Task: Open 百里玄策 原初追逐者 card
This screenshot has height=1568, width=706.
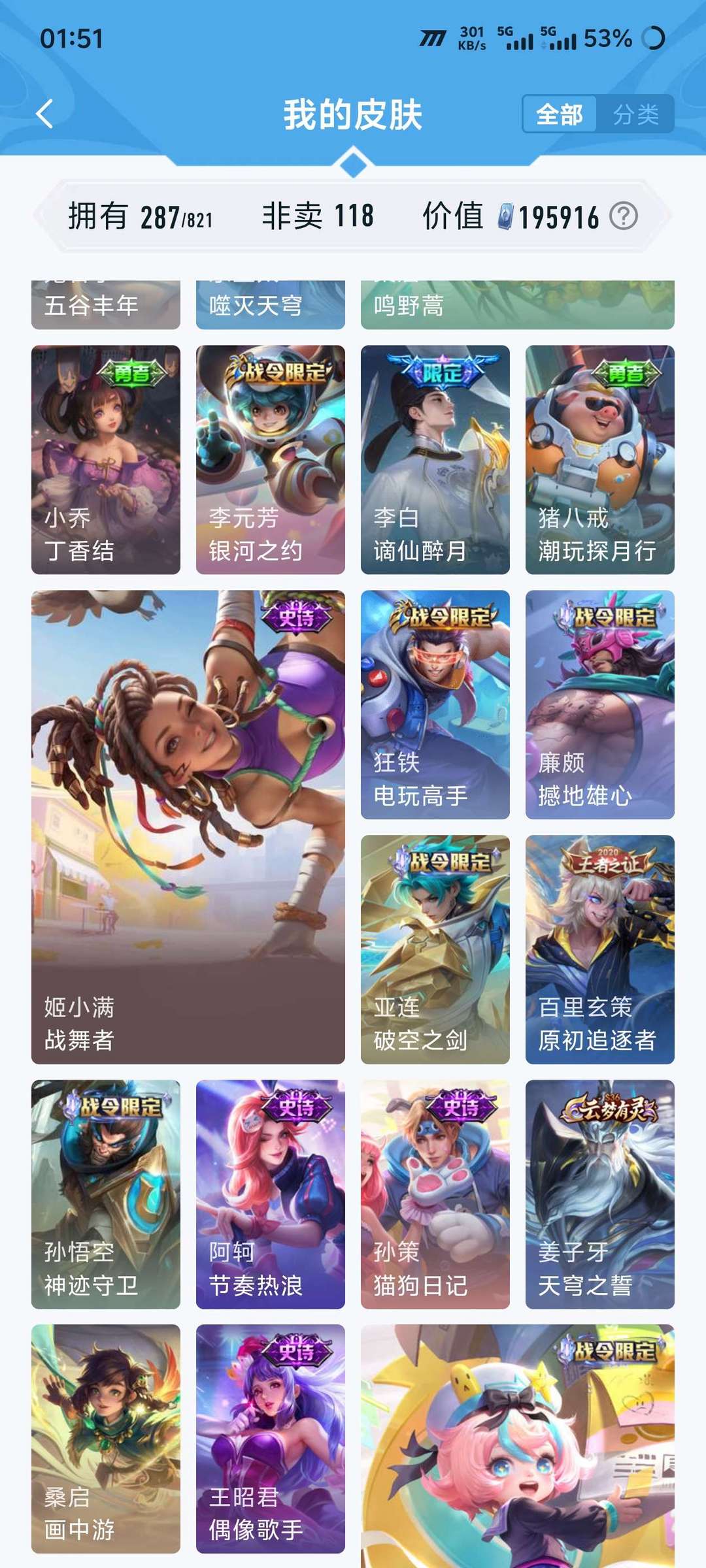Action: click(x=600, y=949)
